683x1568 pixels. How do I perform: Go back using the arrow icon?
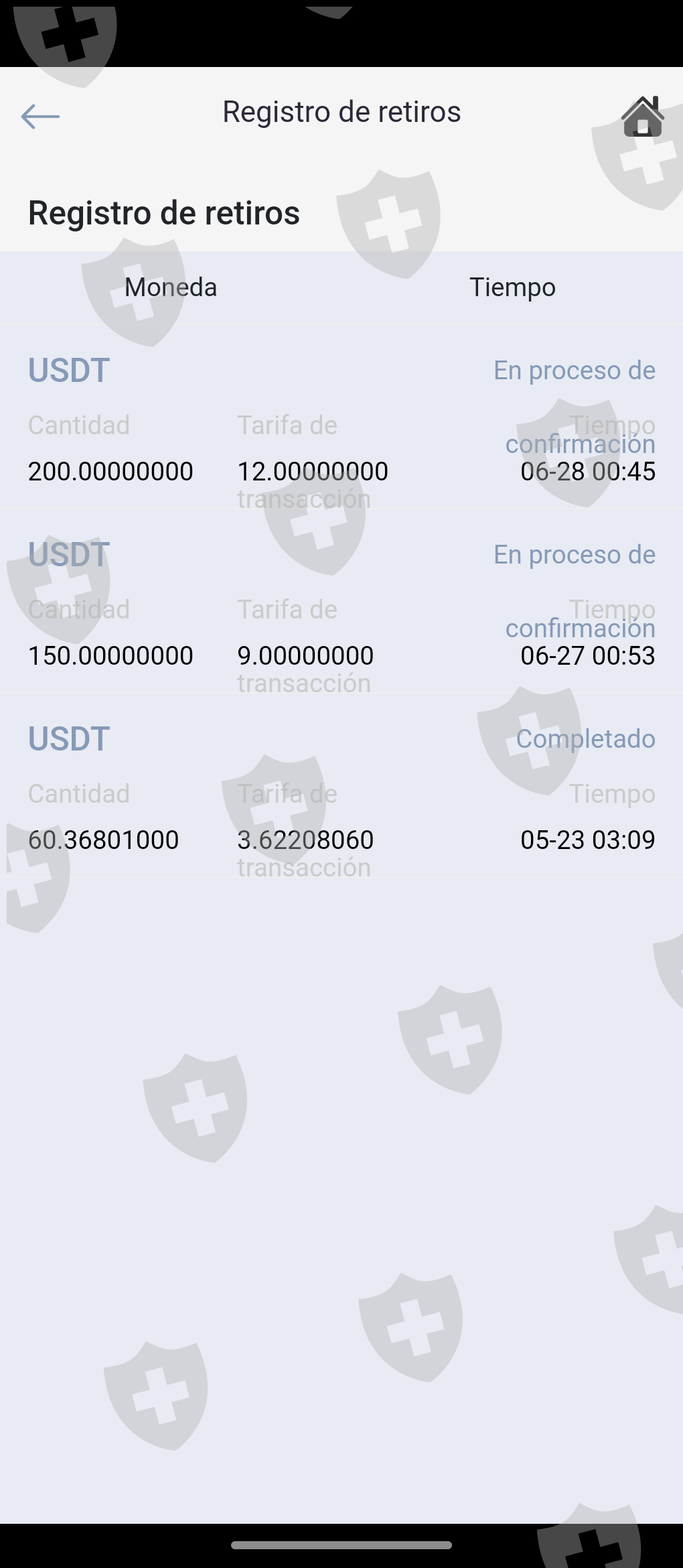(40, 117)
